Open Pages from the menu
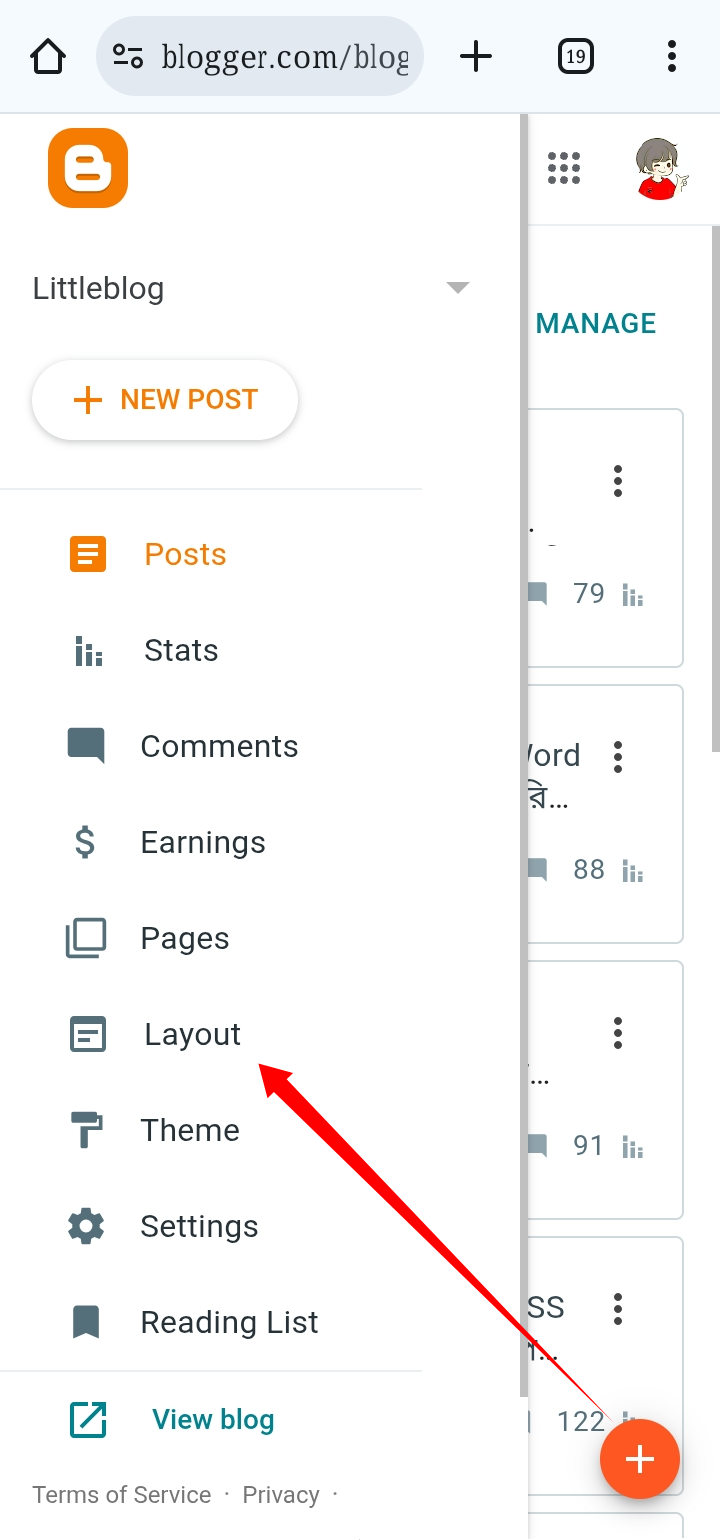720x1540 pixels. click(184, 939)
